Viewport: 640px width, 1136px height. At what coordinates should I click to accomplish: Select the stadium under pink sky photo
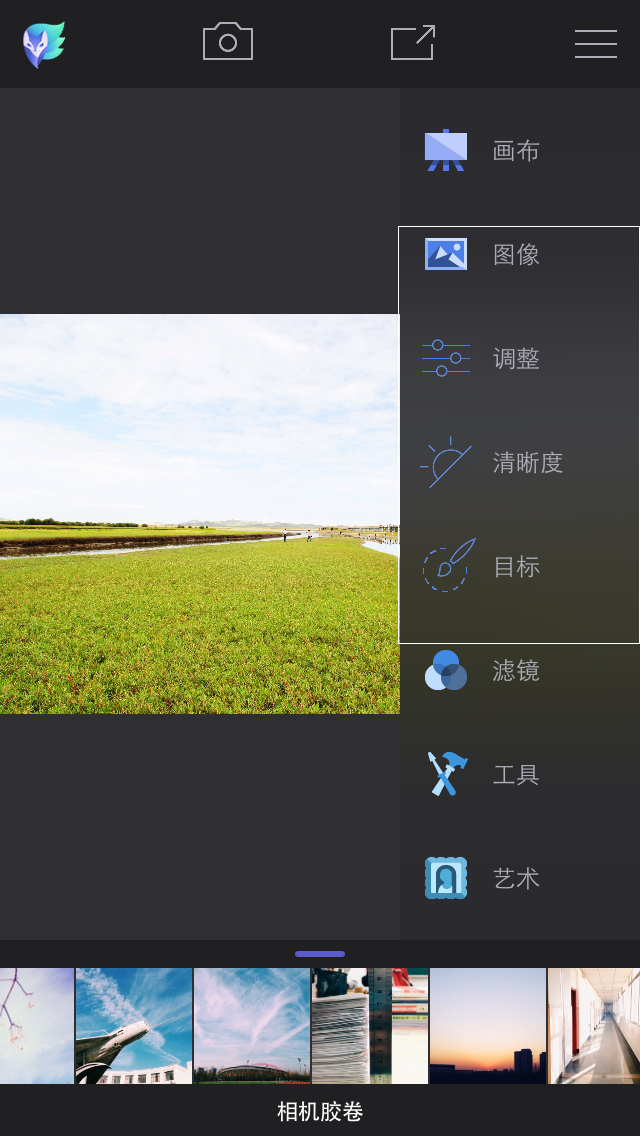[x=252, y=1026]
